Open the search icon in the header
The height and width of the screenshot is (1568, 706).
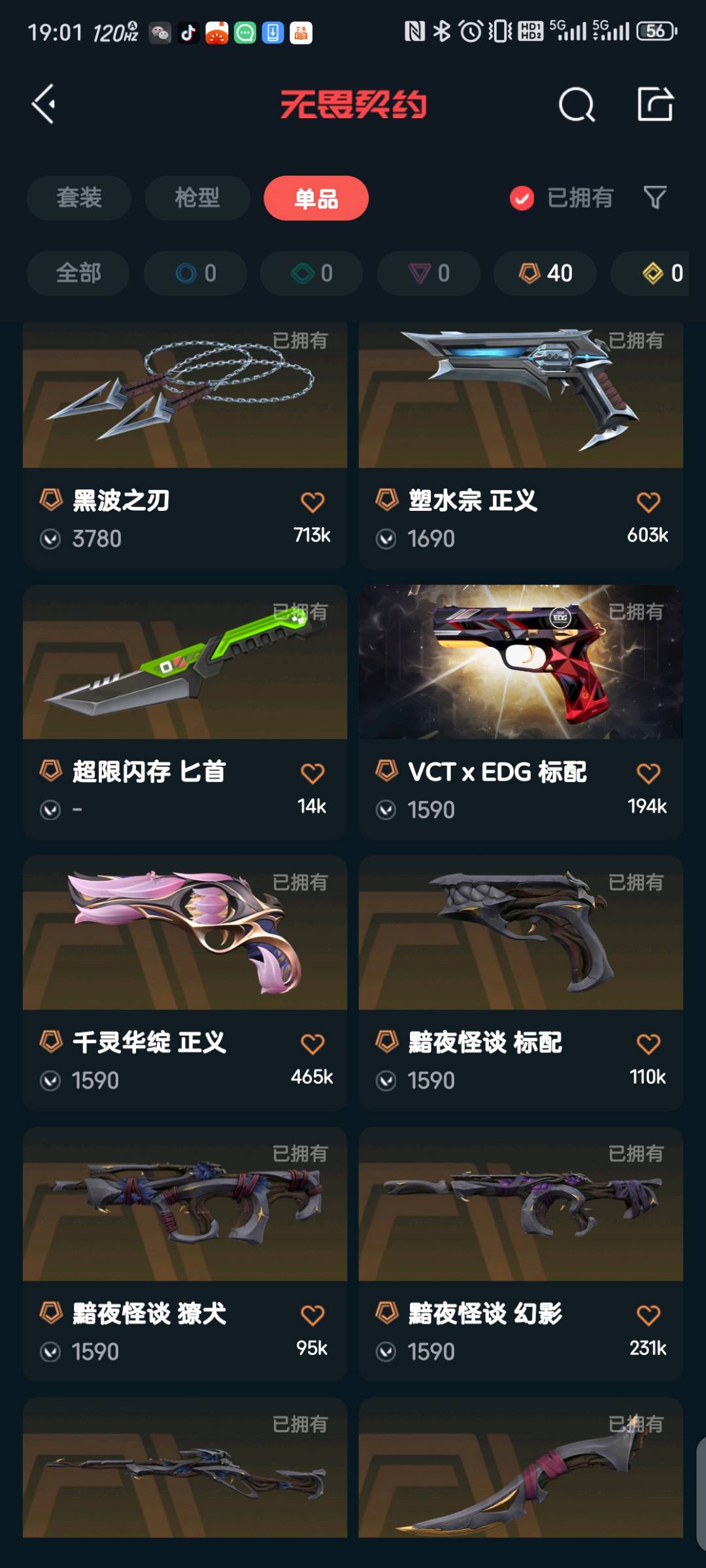tap(577, 105)
